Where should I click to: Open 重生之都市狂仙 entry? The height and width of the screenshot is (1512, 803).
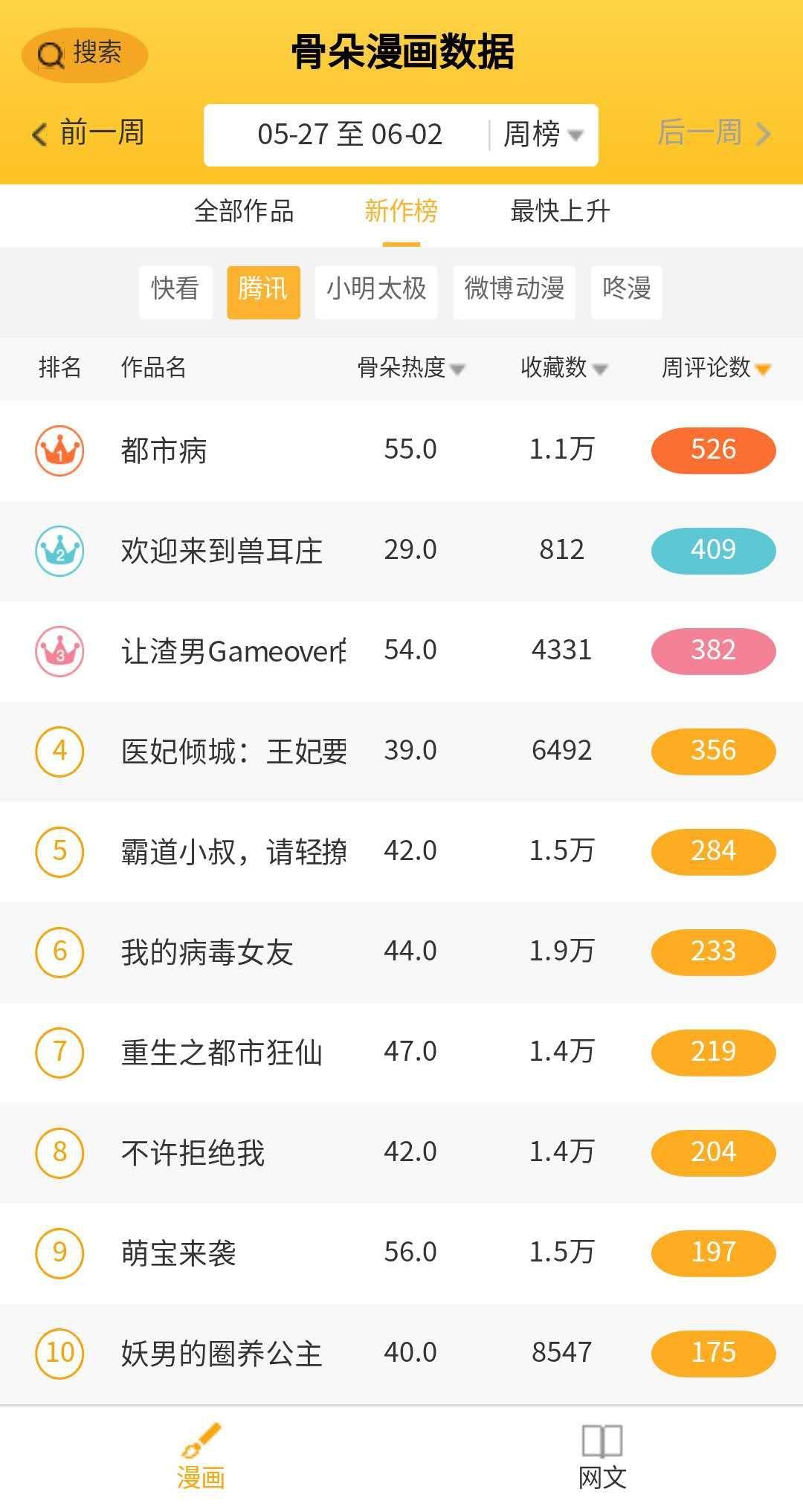tap(401, 1053)
